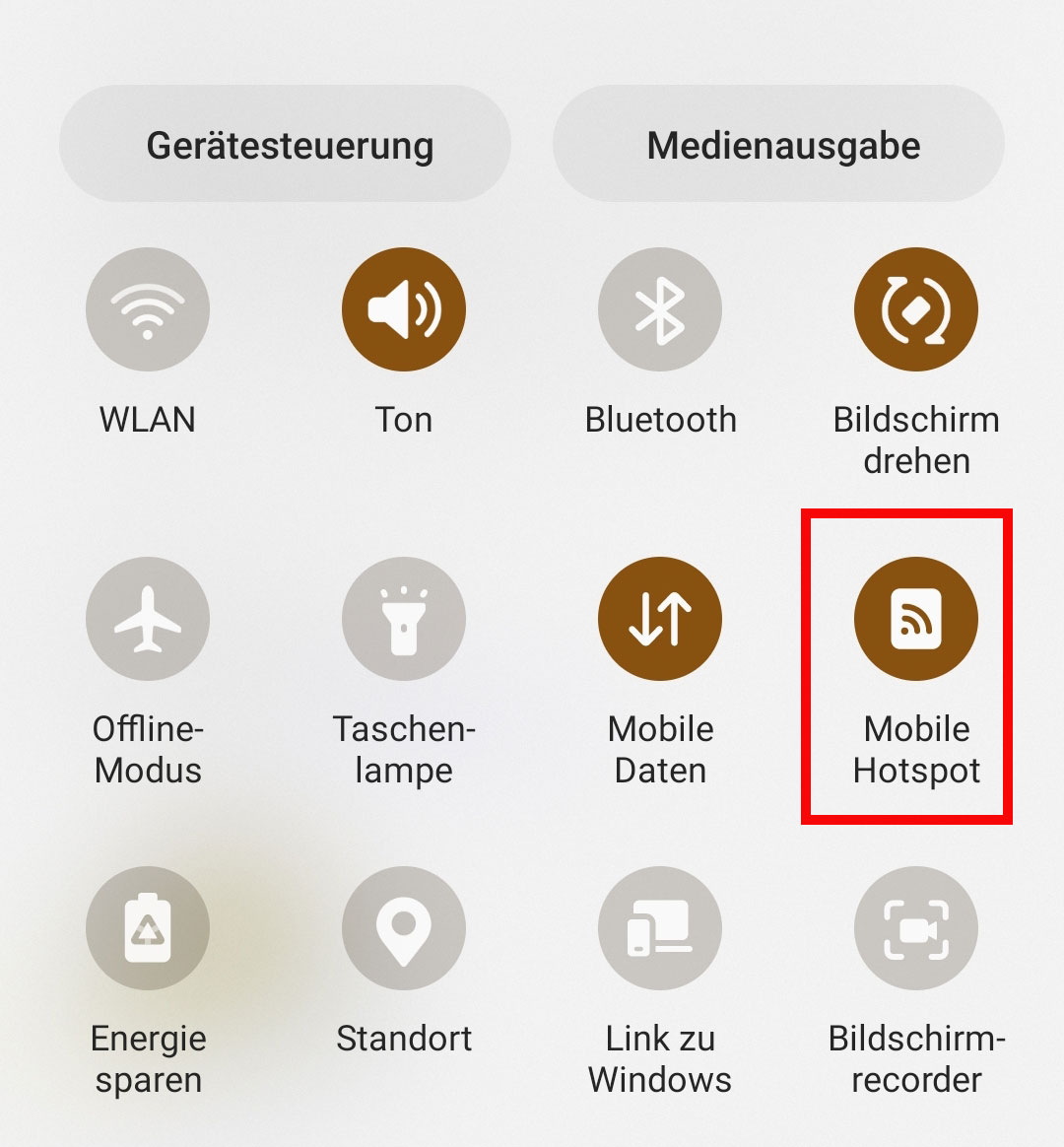The width and height of the screenshot is (1064, 1147).
Task: Open Gerätesteuerung device control
Action: [286, 145]
